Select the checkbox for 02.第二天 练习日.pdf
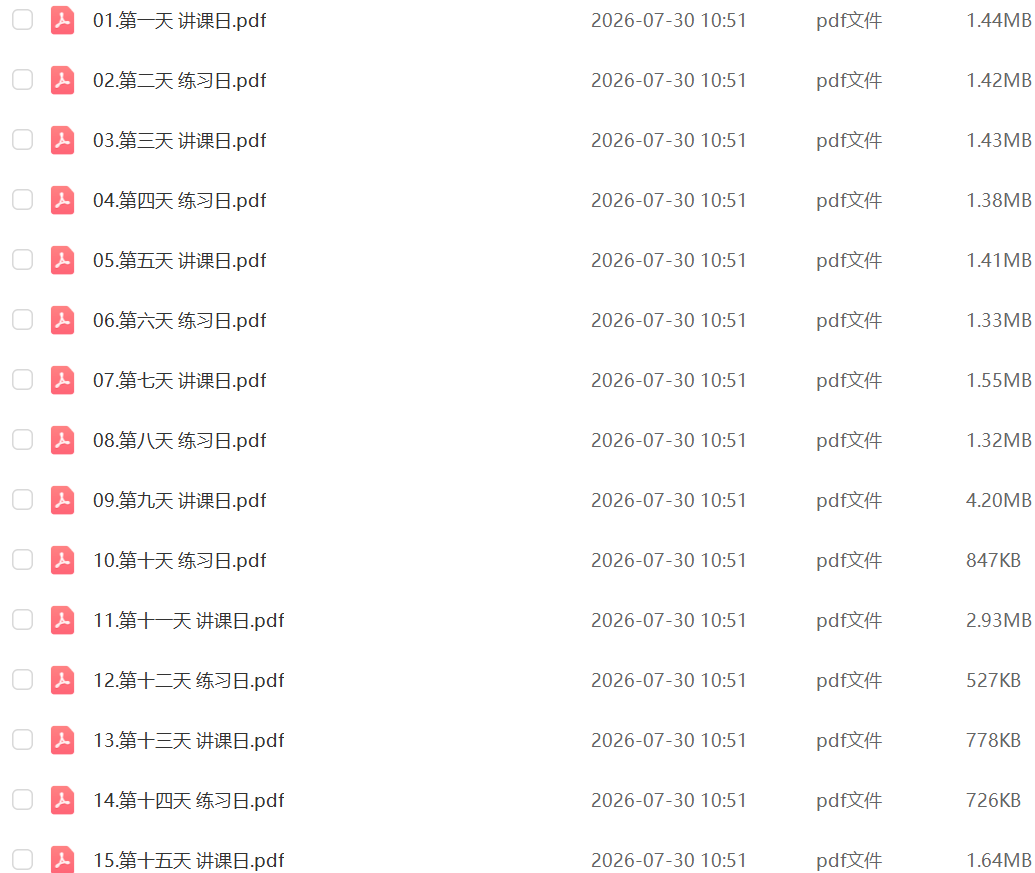The image size is (1035, 873). point(22,80)
